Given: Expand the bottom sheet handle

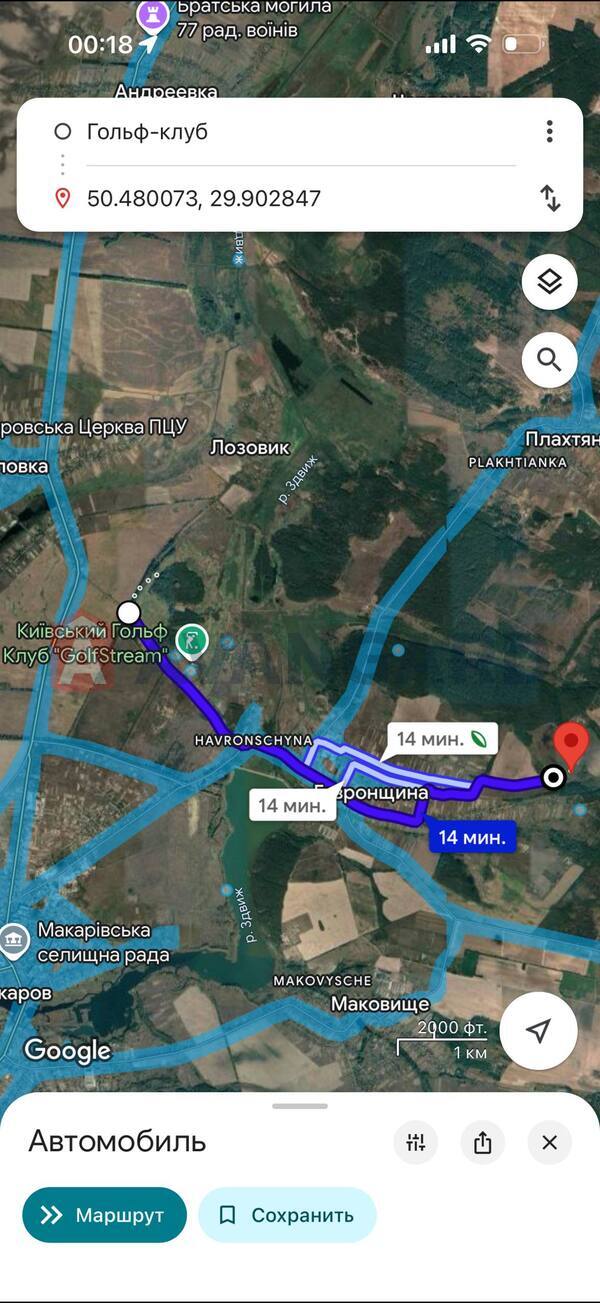Looking at the screenshot, I should click(x=300, y=1106).
